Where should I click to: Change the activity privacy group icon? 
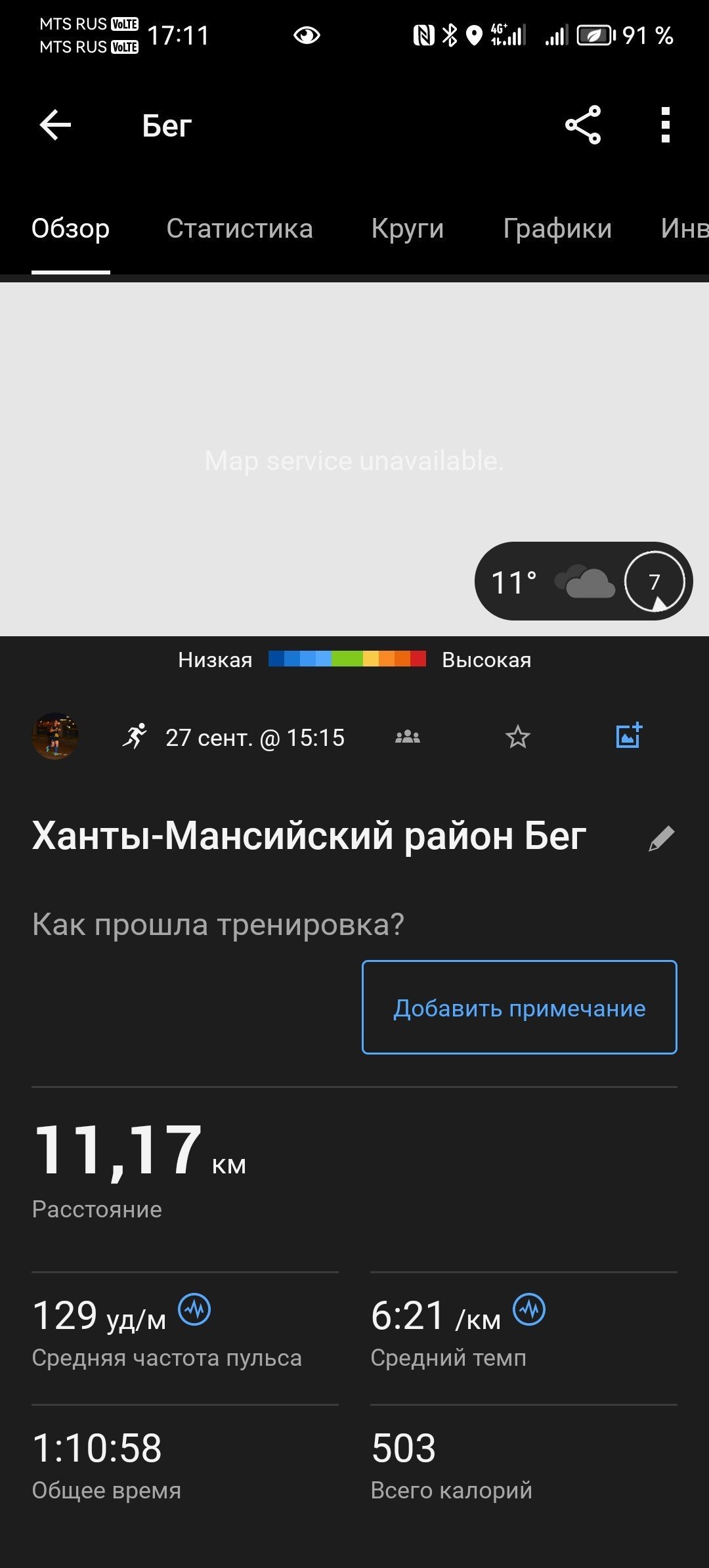click(x=408, y=737)
